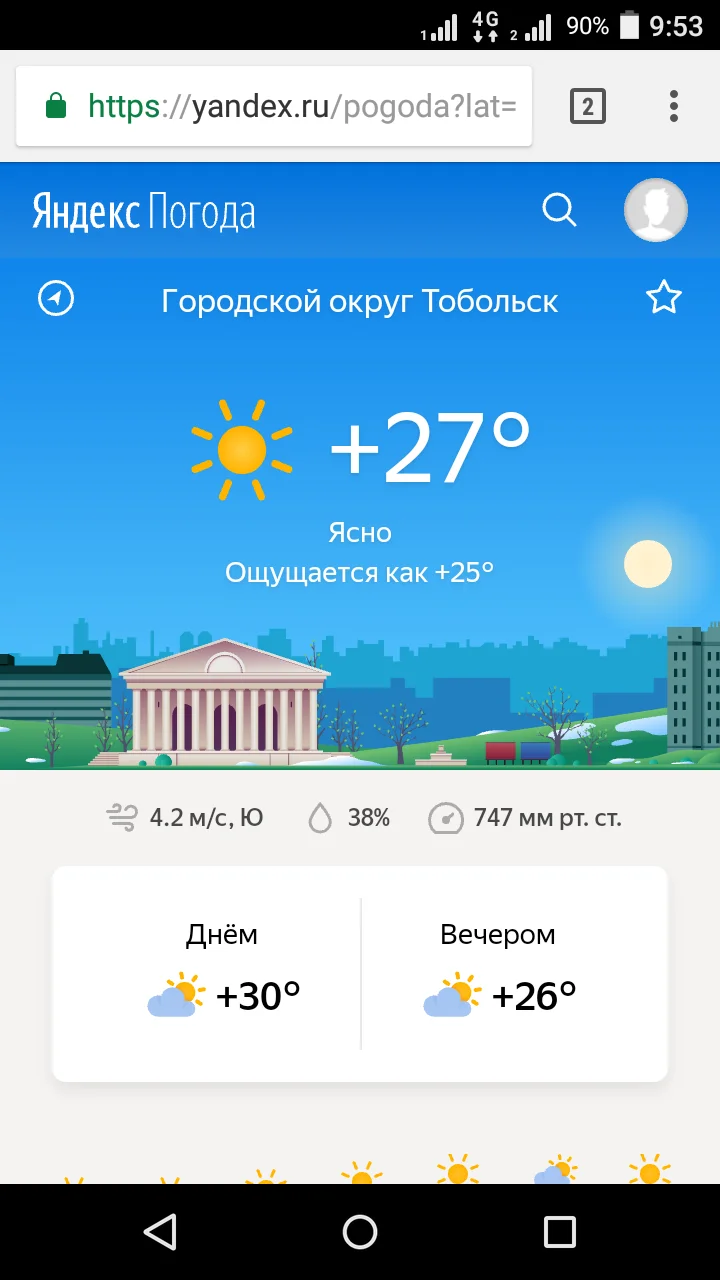This screenshot has width=720, height=1280.
Task: Add Тобольск to favorites via star
Action: 664,297
